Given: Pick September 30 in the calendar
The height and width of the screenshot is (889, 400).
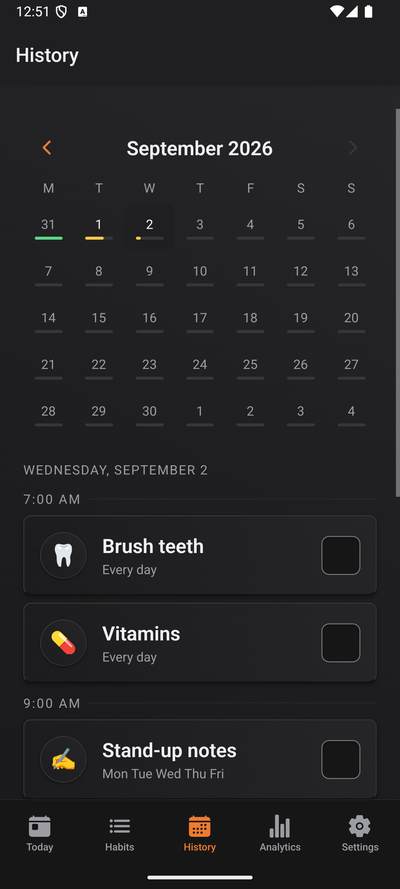Looking at the screenshot, I should click(149, 414).
